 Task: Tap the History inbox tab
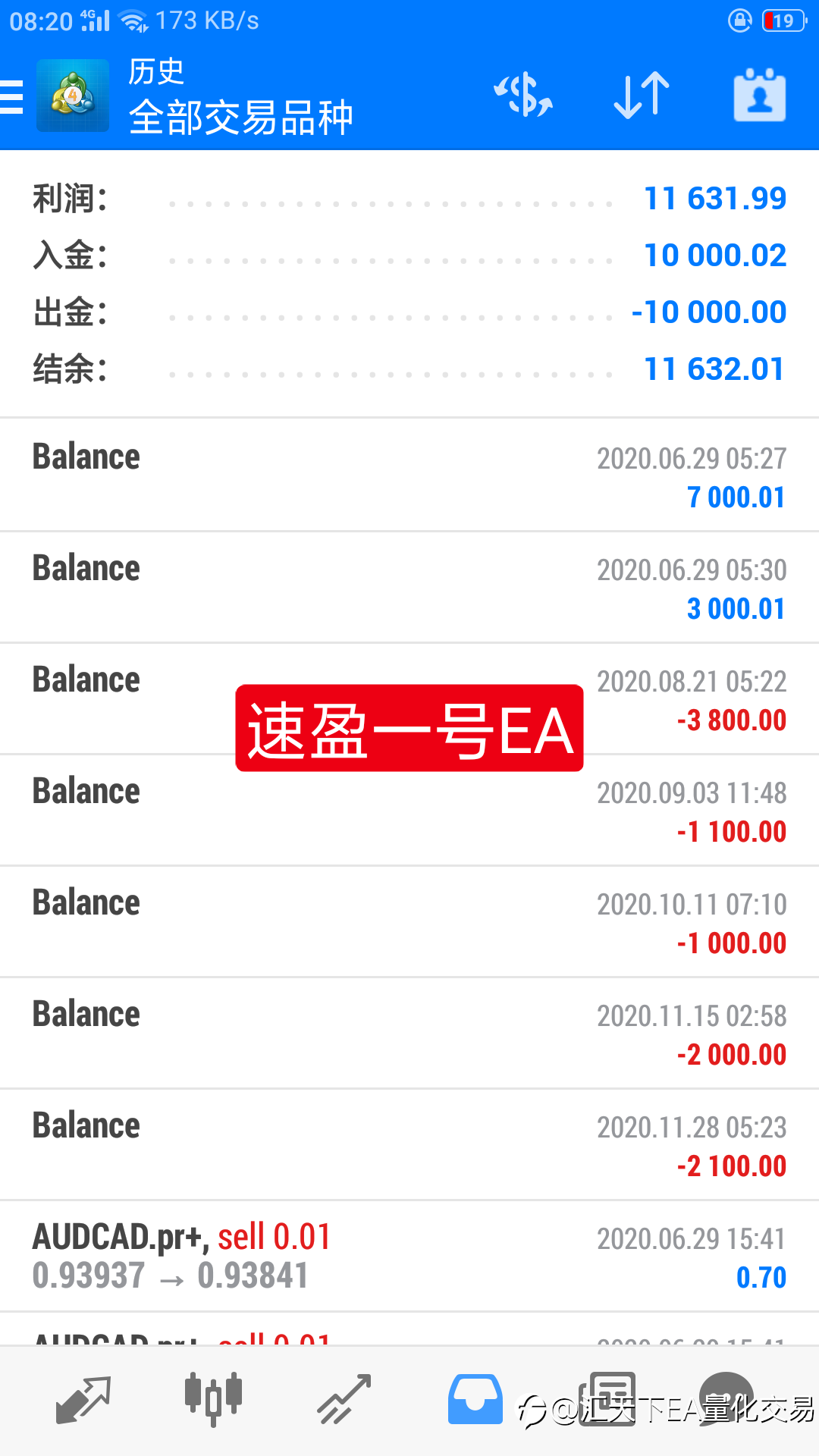(x=475, y=1400)
